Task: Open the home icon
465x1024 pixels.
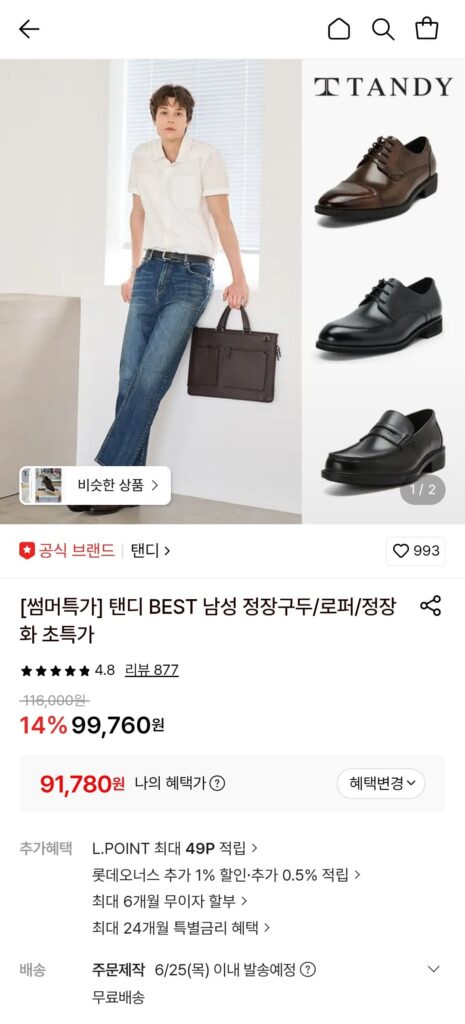Action: click(x=338, y=29)
